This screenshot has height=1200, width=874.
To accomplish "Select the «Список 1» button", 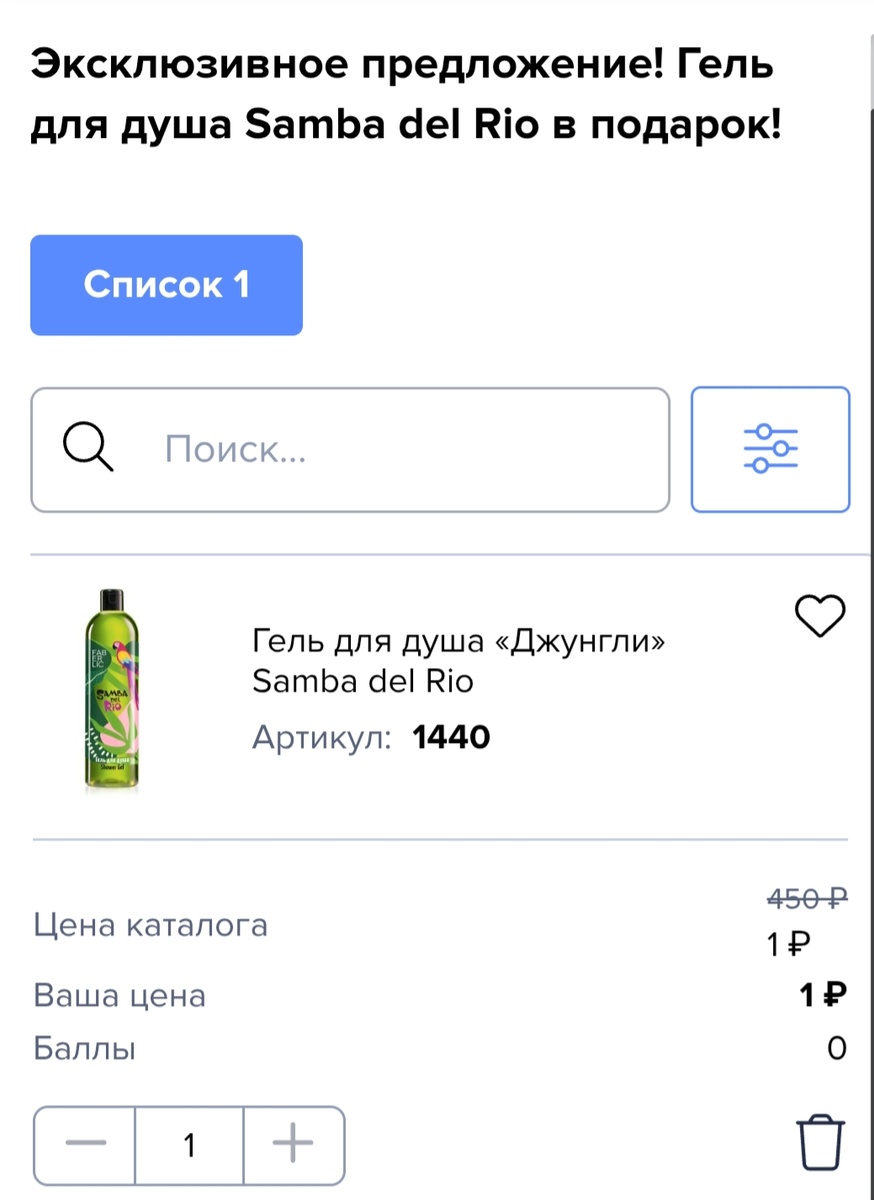I will pos(166,285).
